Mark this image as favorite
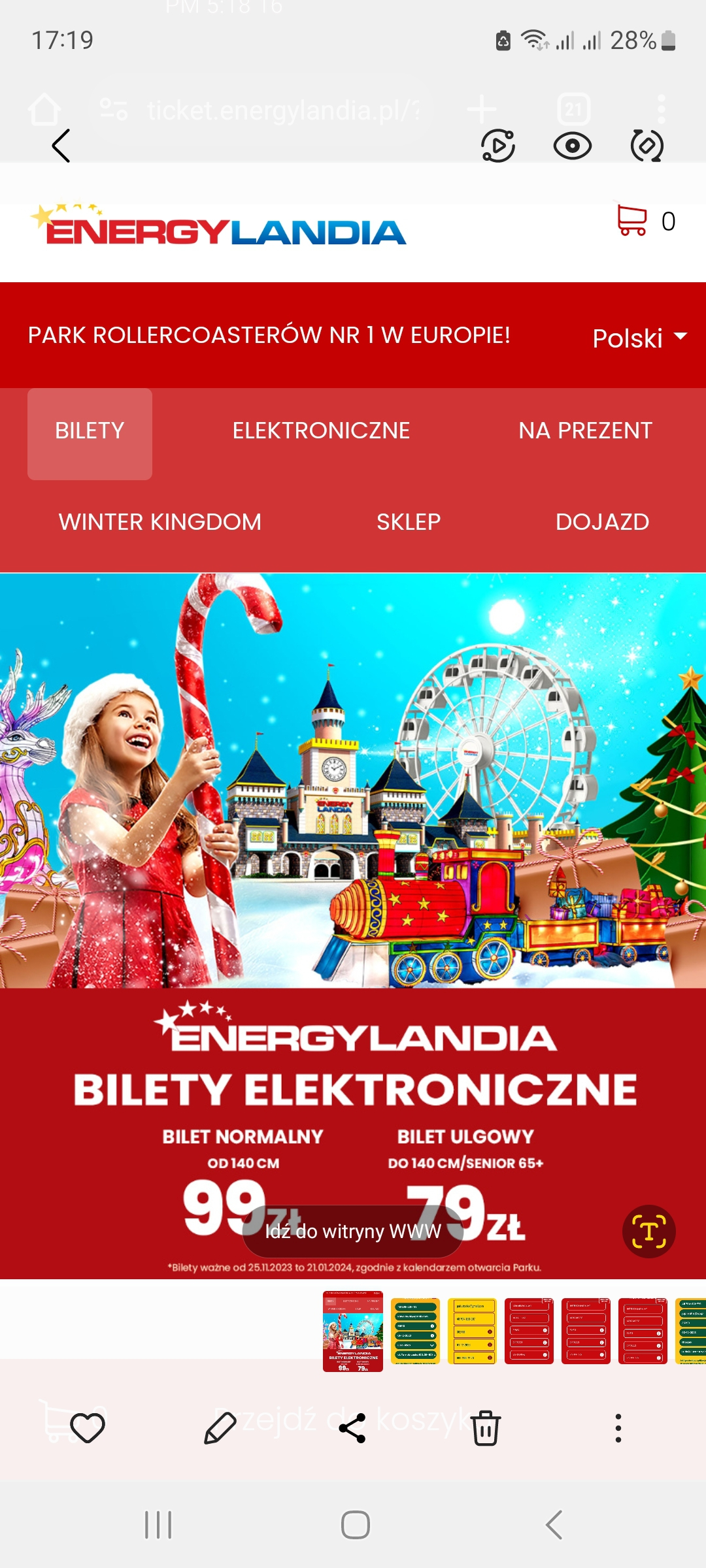The image size is (706, 1568). coord(88,1428)
